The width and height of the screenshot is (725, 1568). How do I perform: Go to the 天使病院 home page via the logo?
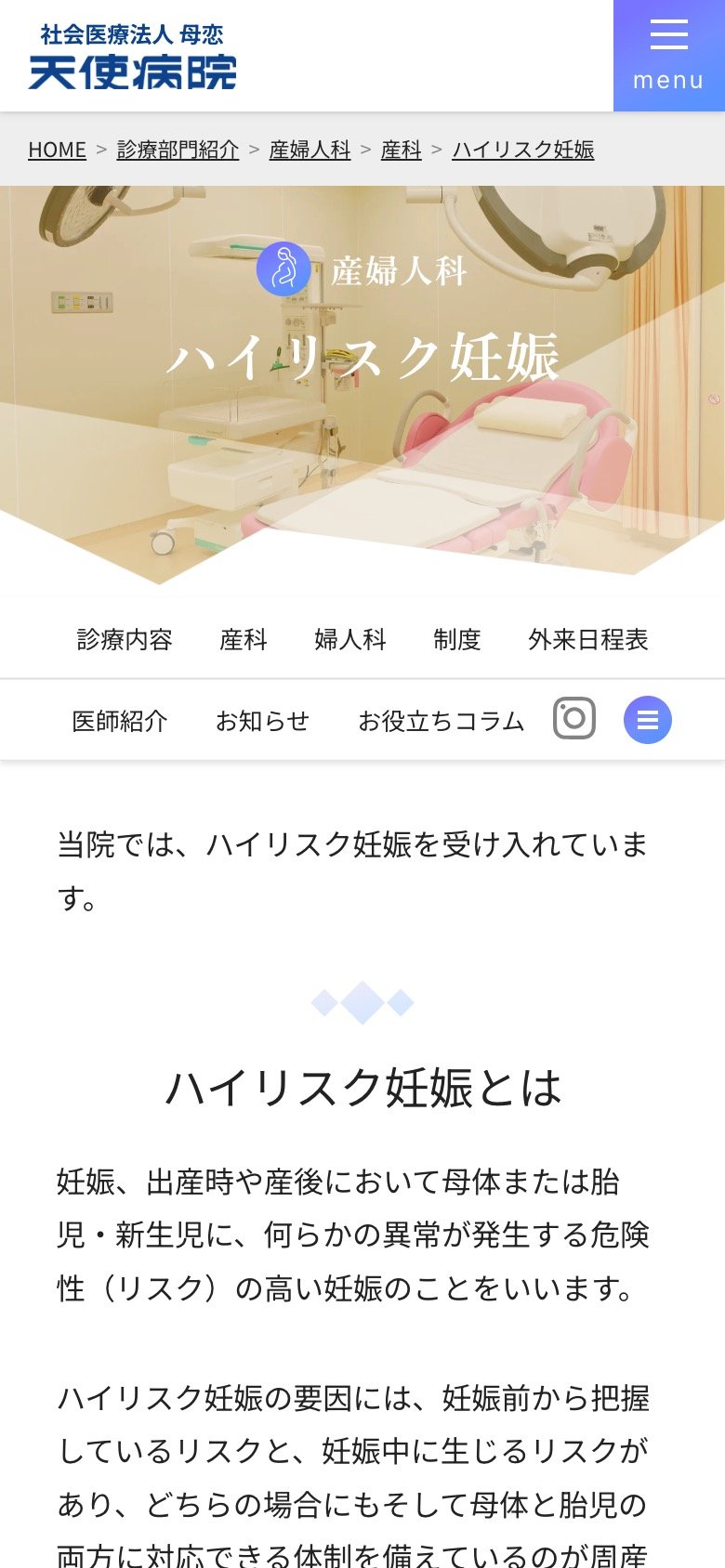point(132,58)
